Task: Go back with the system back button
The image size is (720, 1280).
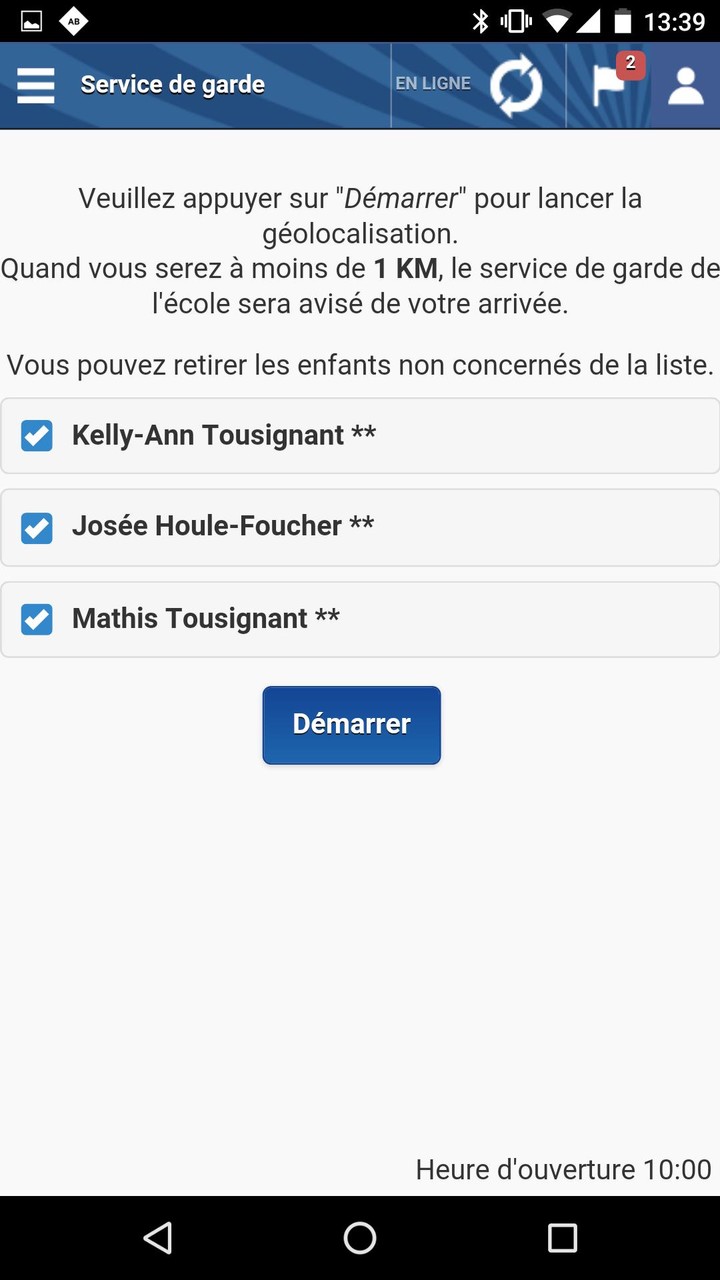Action: pyautogui.click(x=158, y=1238)
